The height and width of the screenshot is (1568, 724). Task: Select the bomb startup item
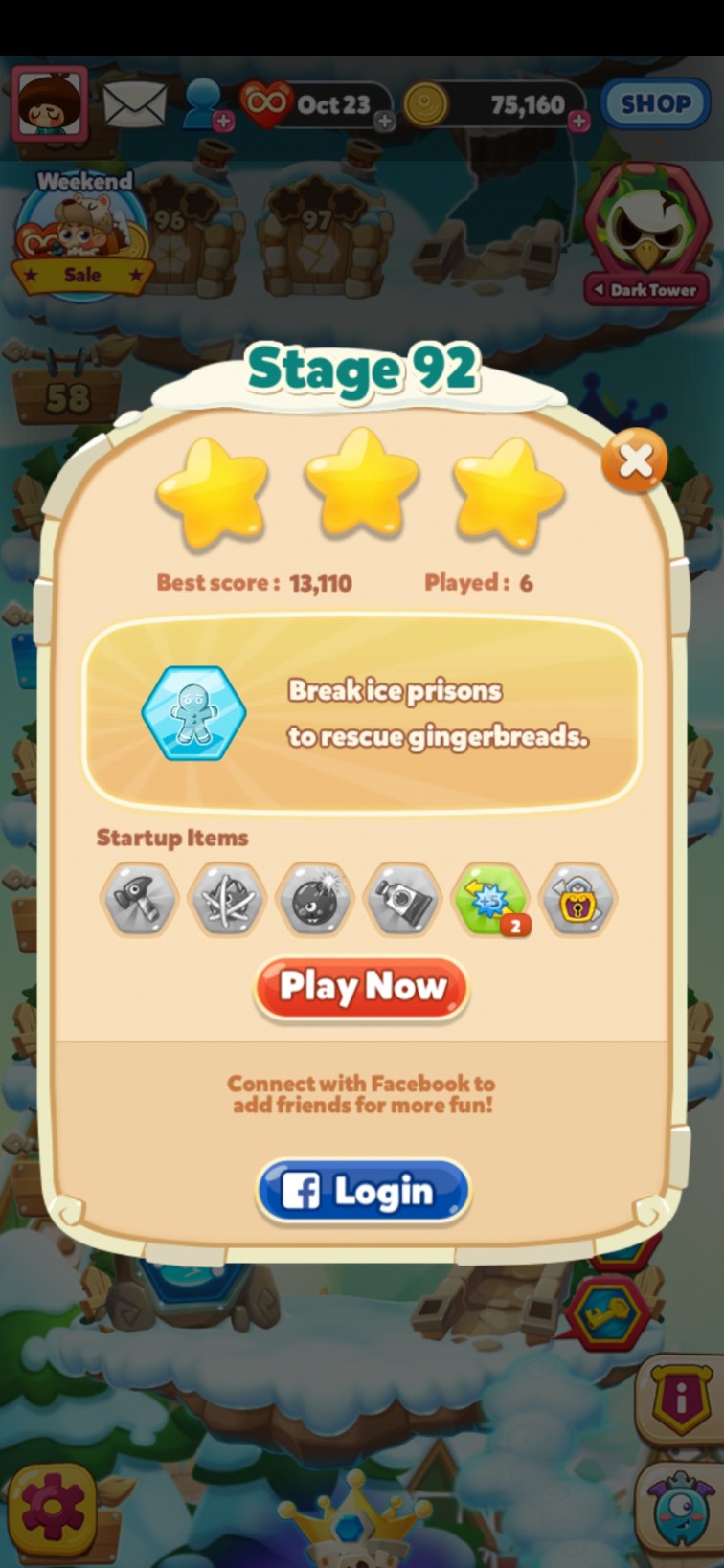click(315, 899)
